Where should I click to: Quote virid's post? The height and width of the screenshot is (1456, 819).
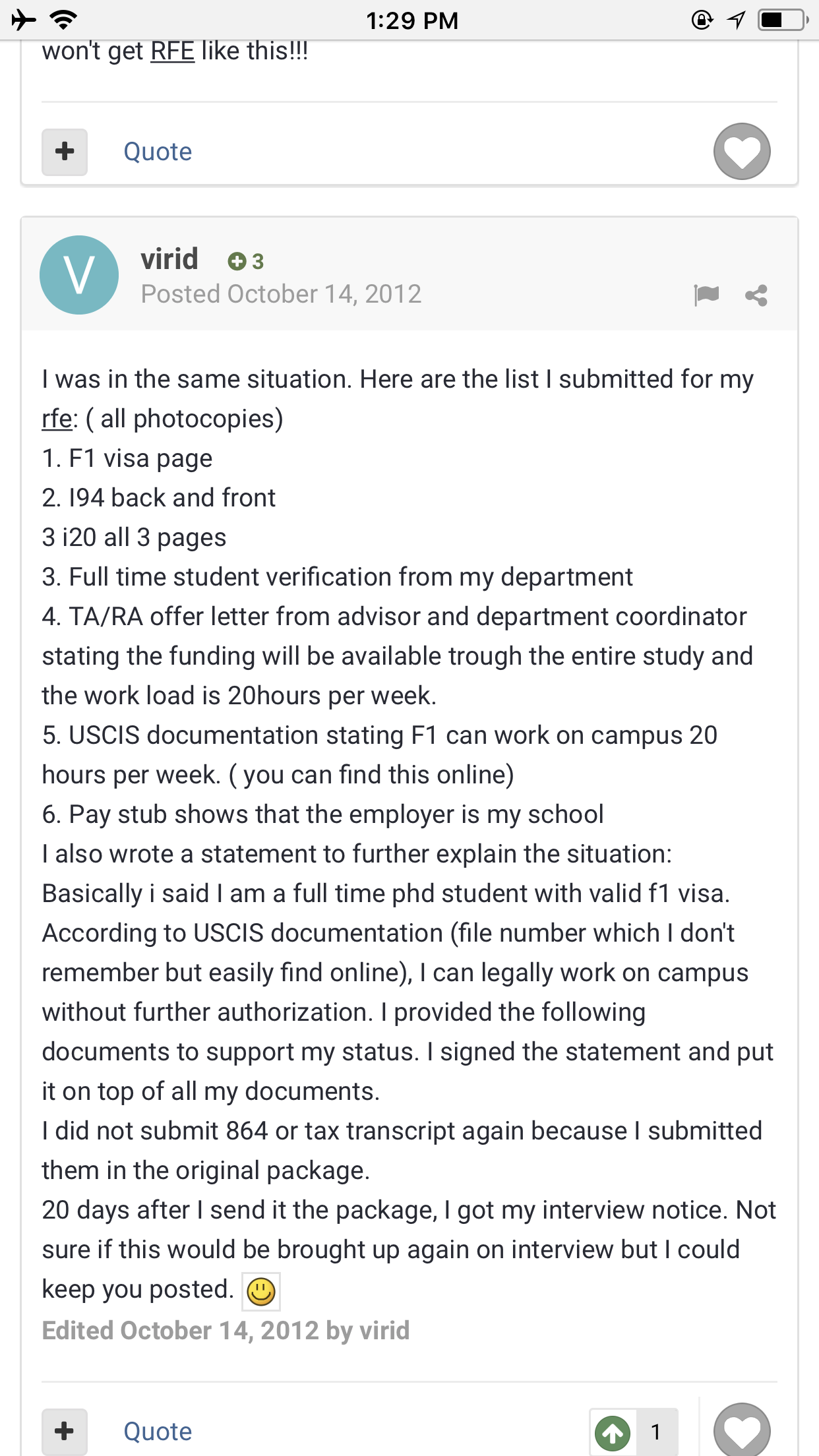tap(158, 1432)
